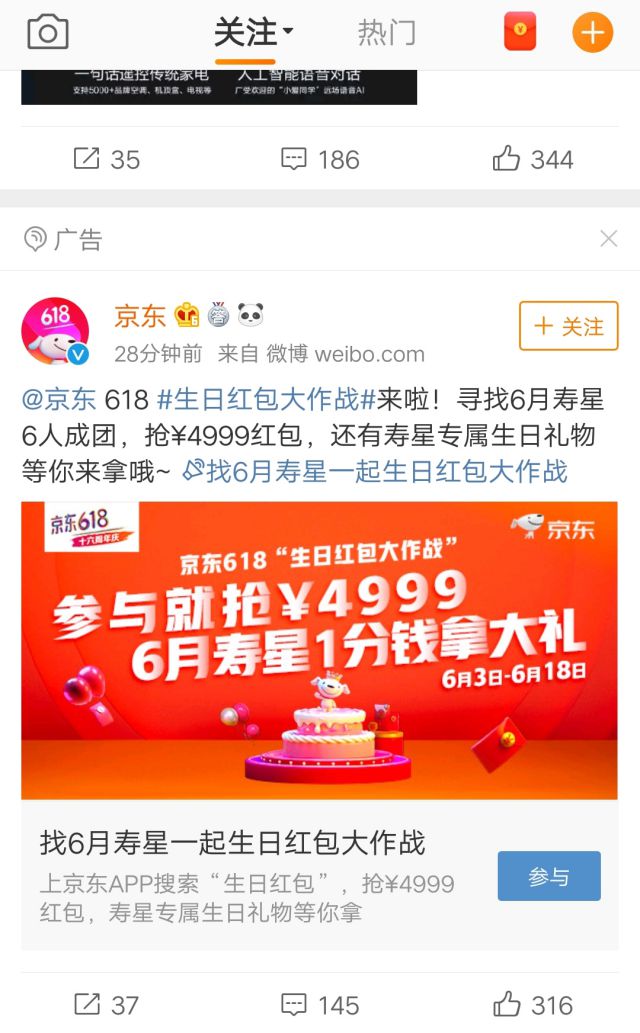Open comments on the post with 186 comments

pos(320,159)
